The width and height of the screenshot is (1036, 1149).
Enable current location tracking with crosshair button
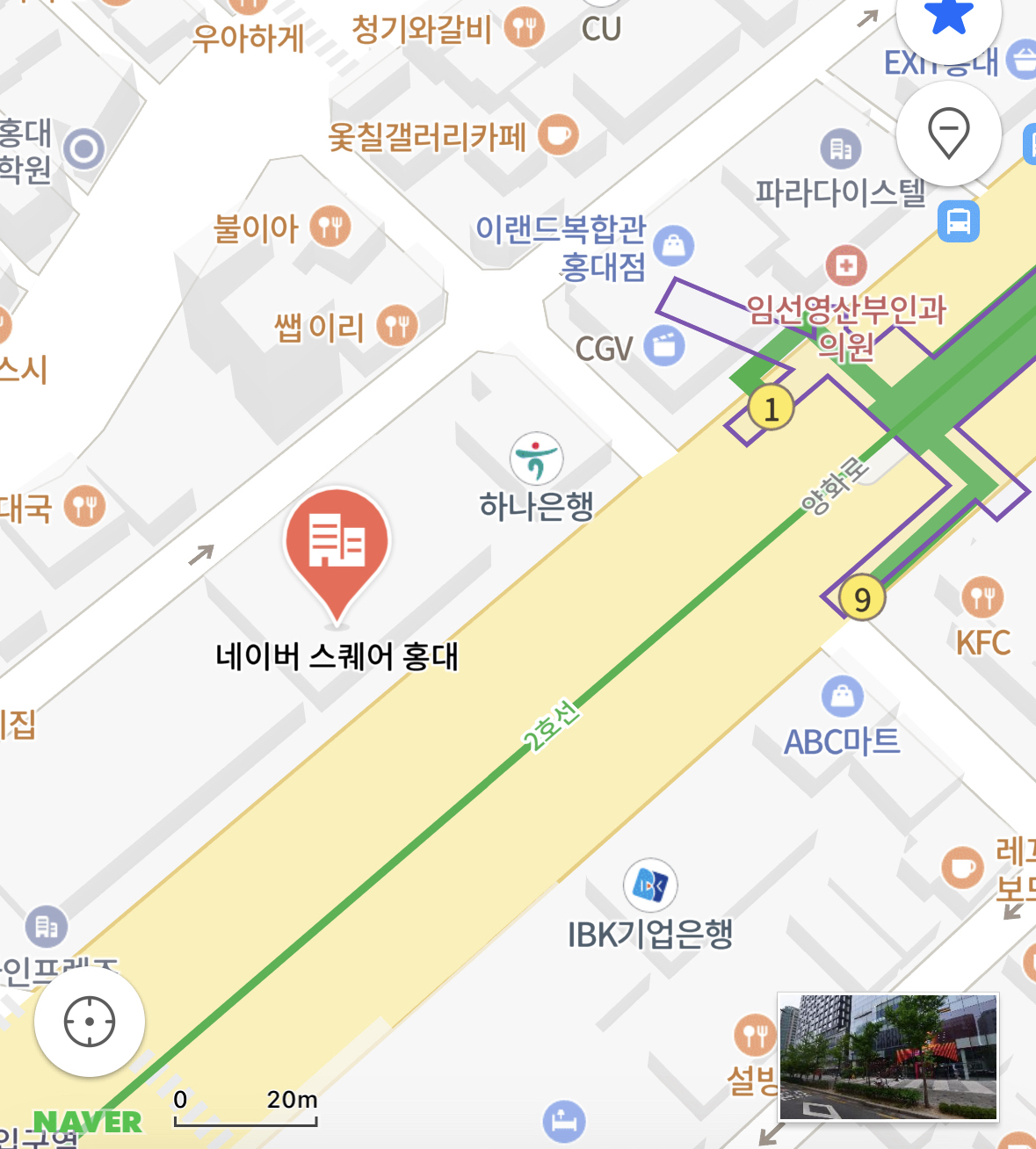pyautogui.click(x=91, y=1022)
